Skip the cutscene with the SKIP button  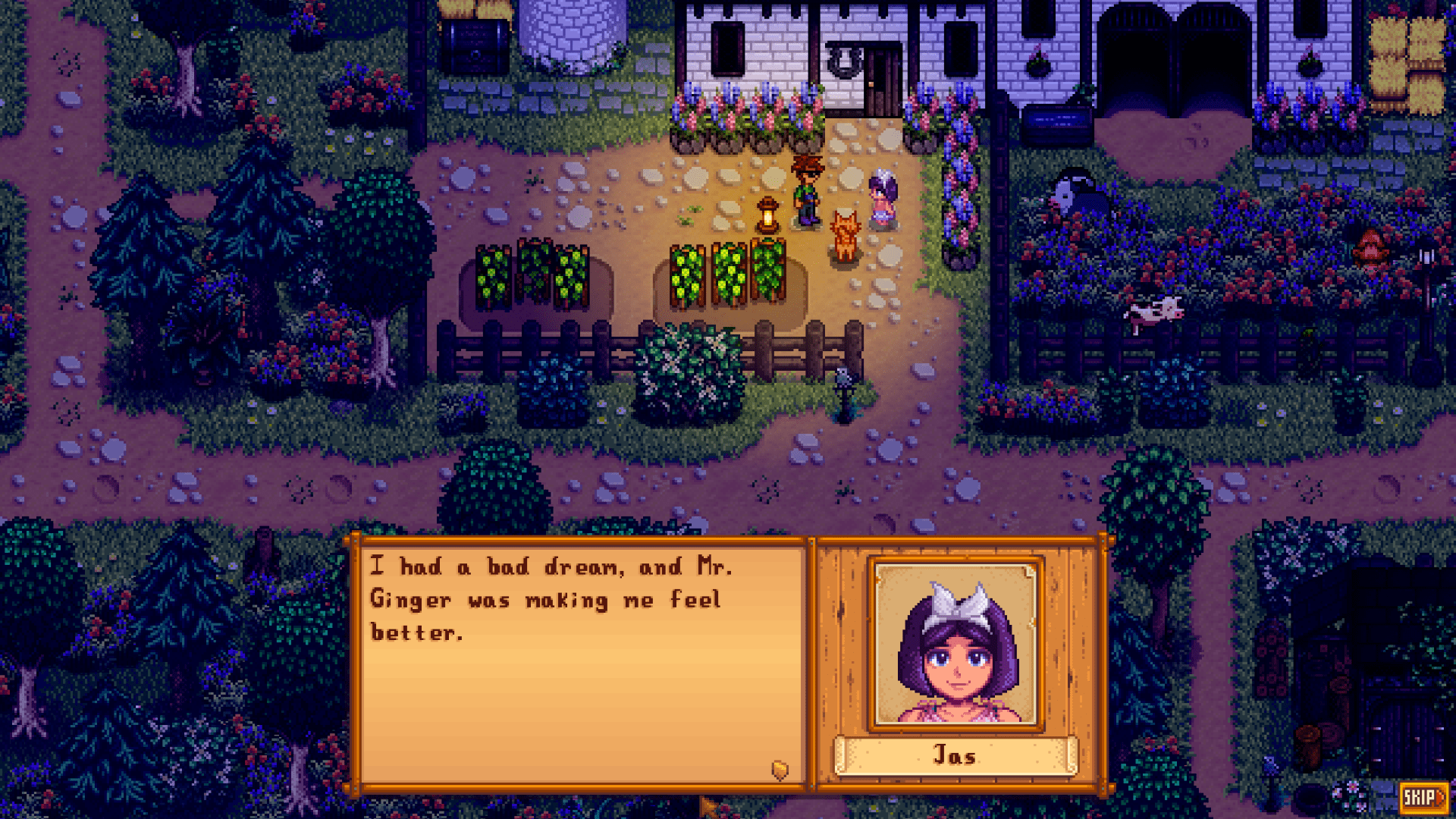click(1423, 797)
